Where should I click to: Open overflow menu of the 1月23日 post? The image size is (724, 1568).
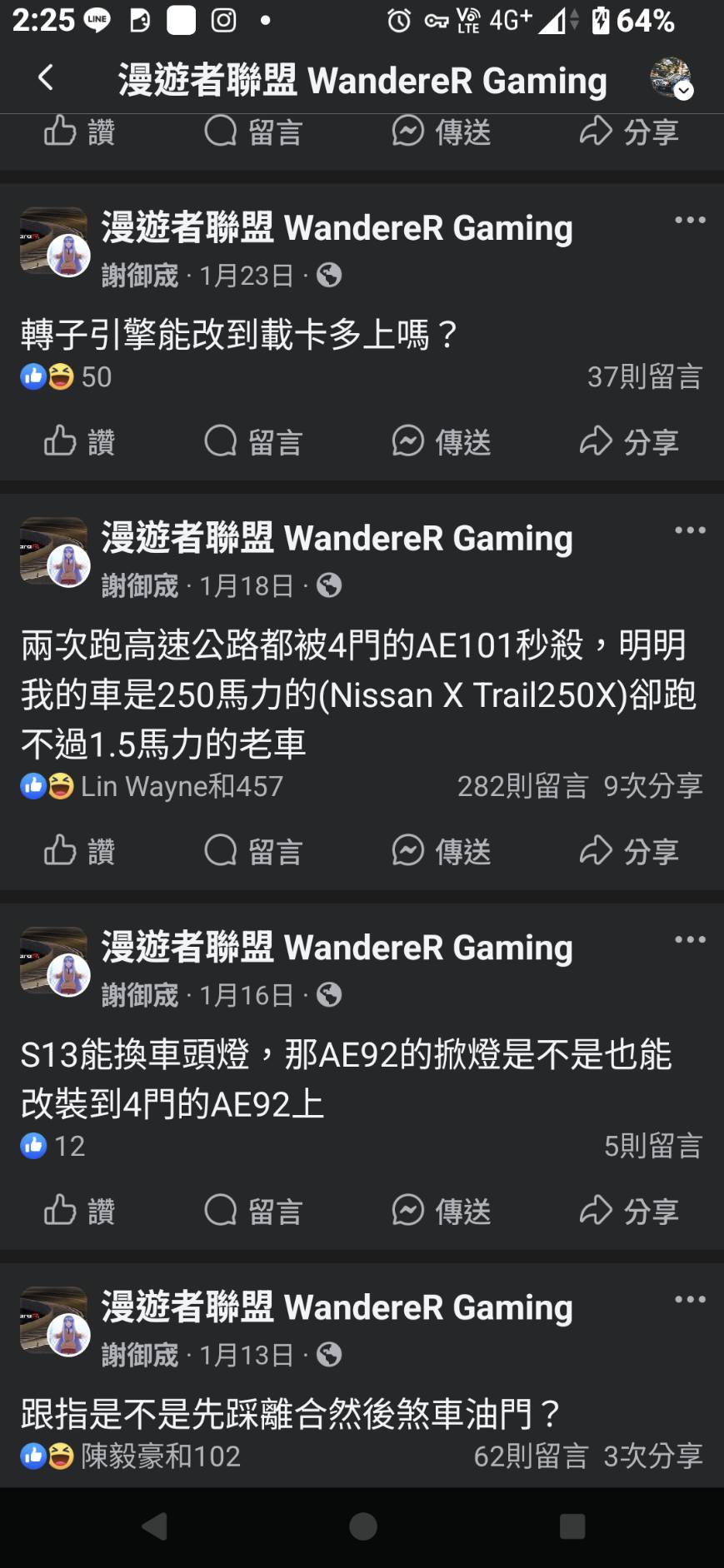(690, 221)
